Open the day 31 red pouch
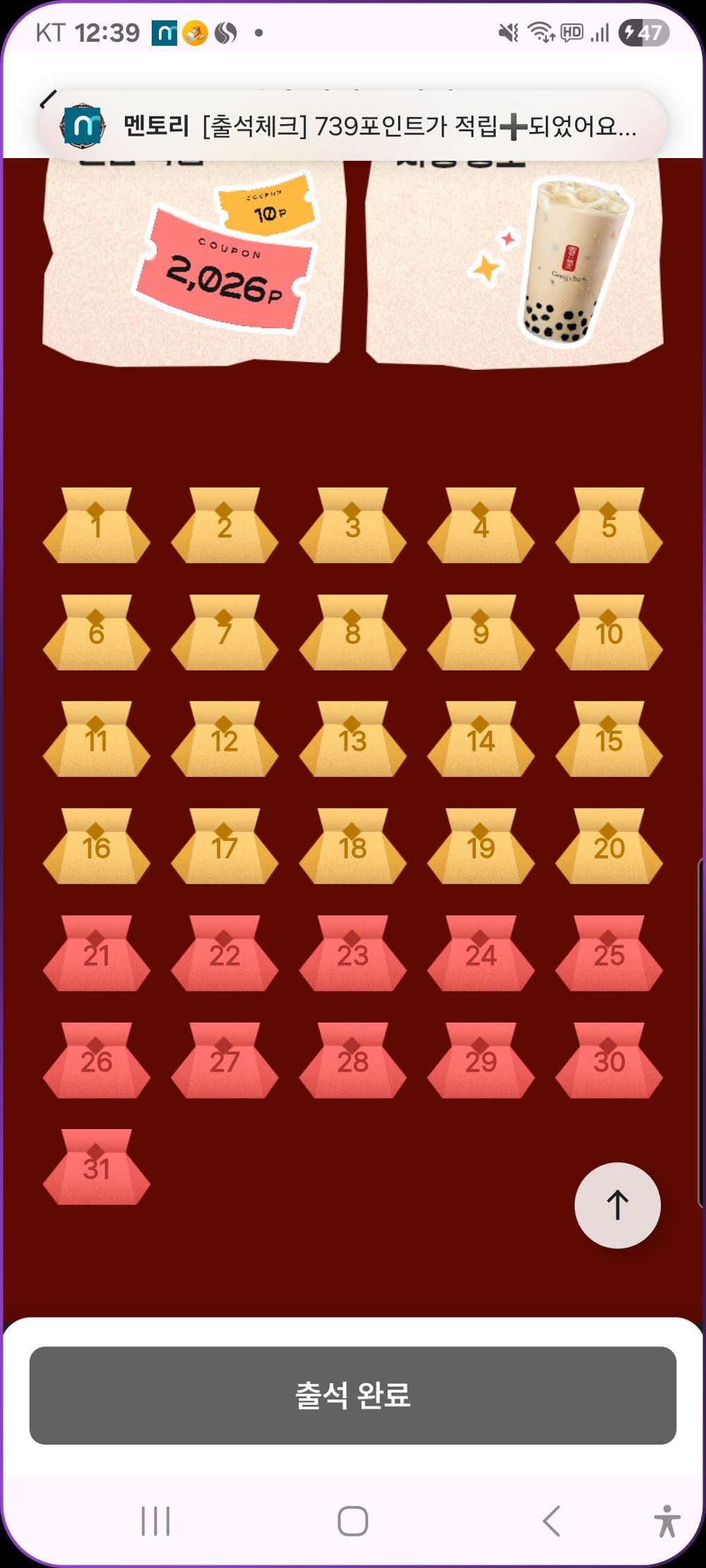The height and width of the screenshot is (1568, 706). coord(97,1168)
